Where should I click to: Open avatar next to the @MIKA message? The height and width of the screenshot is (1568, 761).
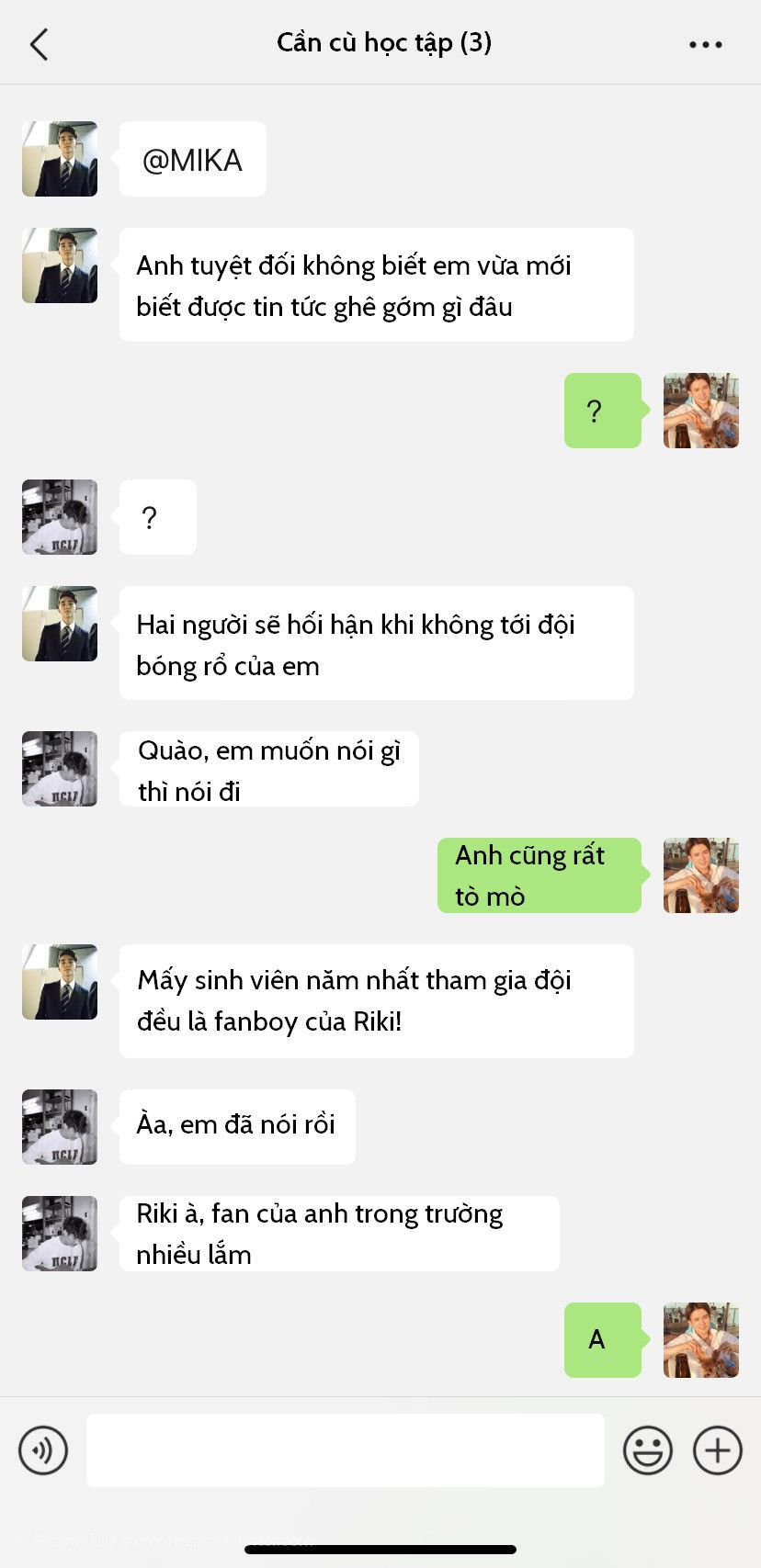click(x=60, y=159)
